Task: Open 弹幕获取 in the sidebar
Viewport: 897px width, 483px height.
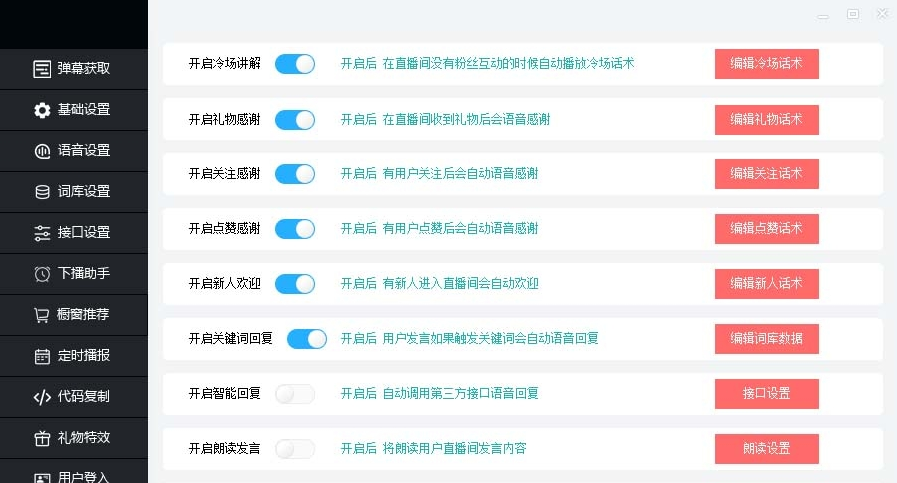Action: pos(73,69)
